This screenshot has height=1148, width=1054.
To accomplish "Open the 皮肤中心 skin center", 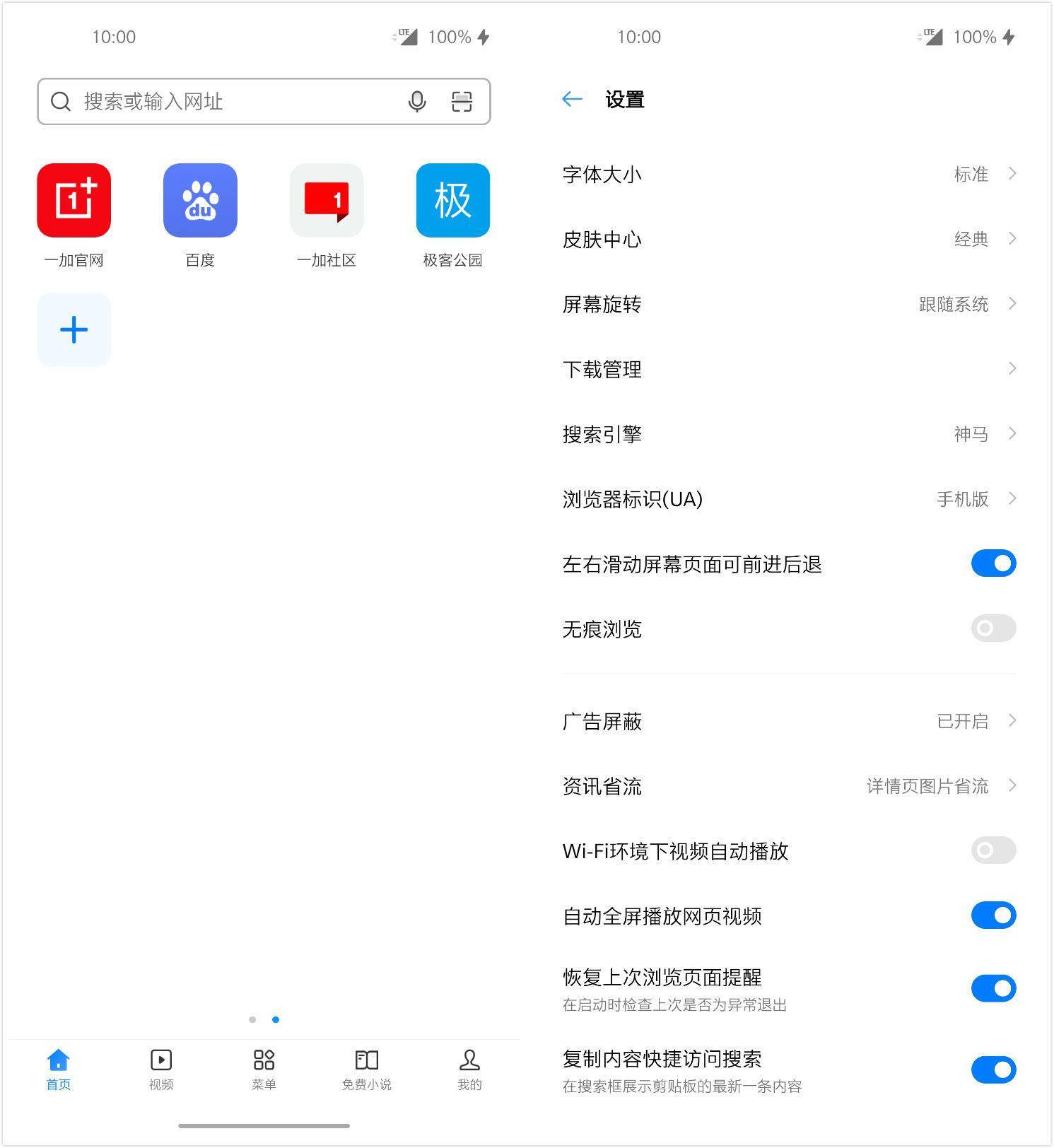I will [788, 239].
